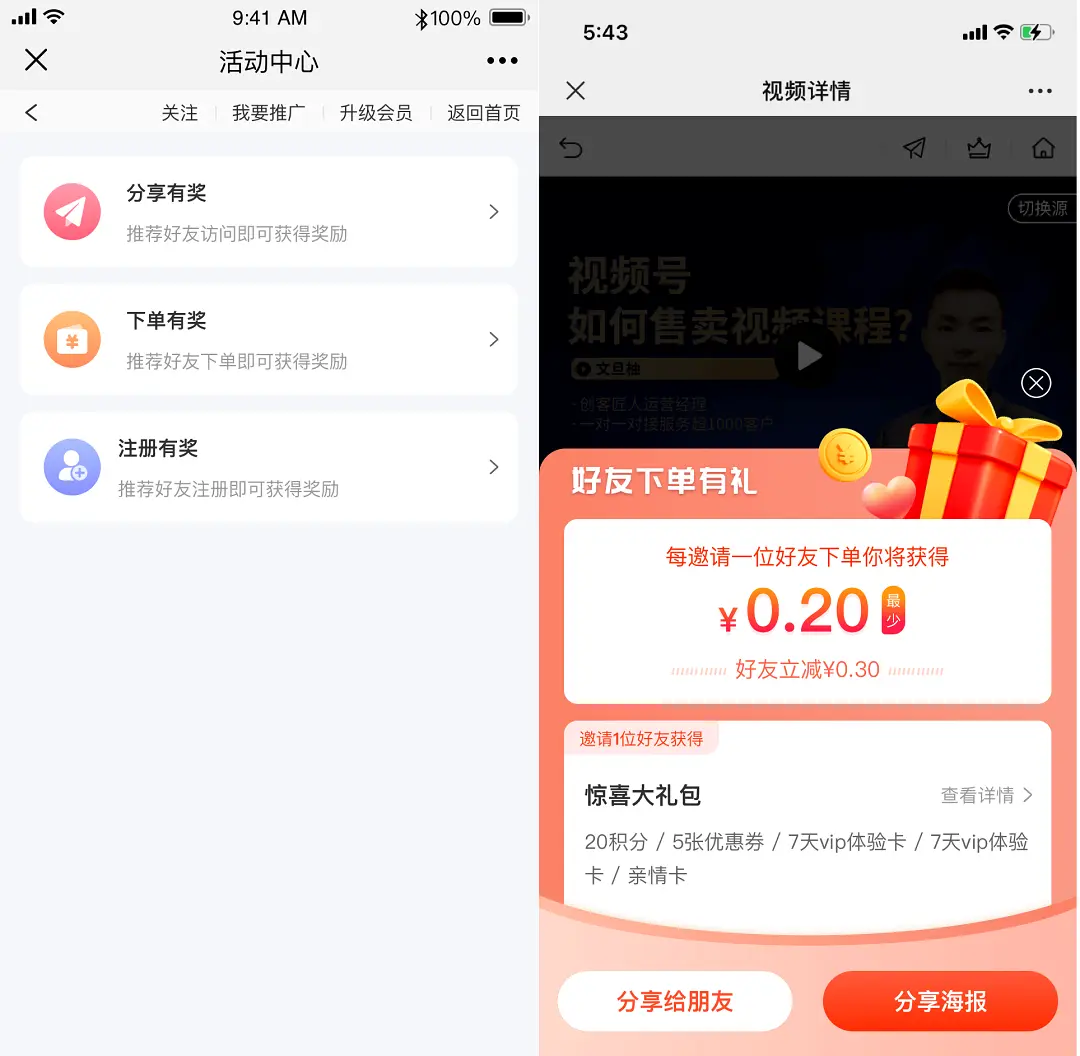Dismiss the 好友下单有礼 popup
Screen dimensions: 1080x1056
(1036, 383)
